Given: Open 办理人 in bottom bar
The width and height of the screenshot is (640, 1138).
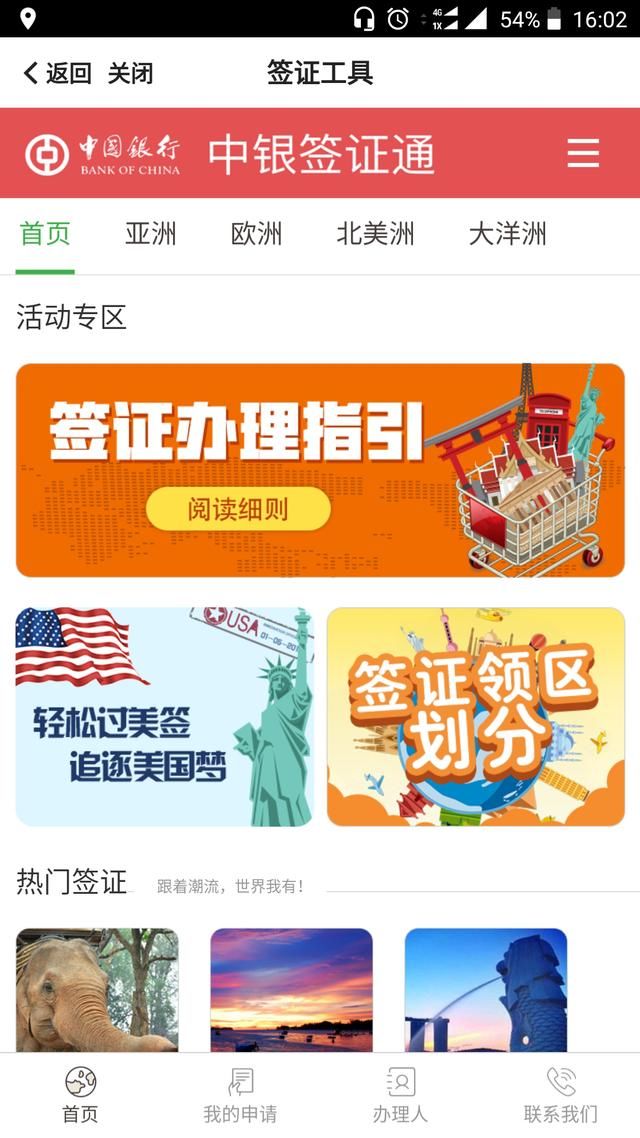Looking at the screenshot, I should (x=400, y=1096).
